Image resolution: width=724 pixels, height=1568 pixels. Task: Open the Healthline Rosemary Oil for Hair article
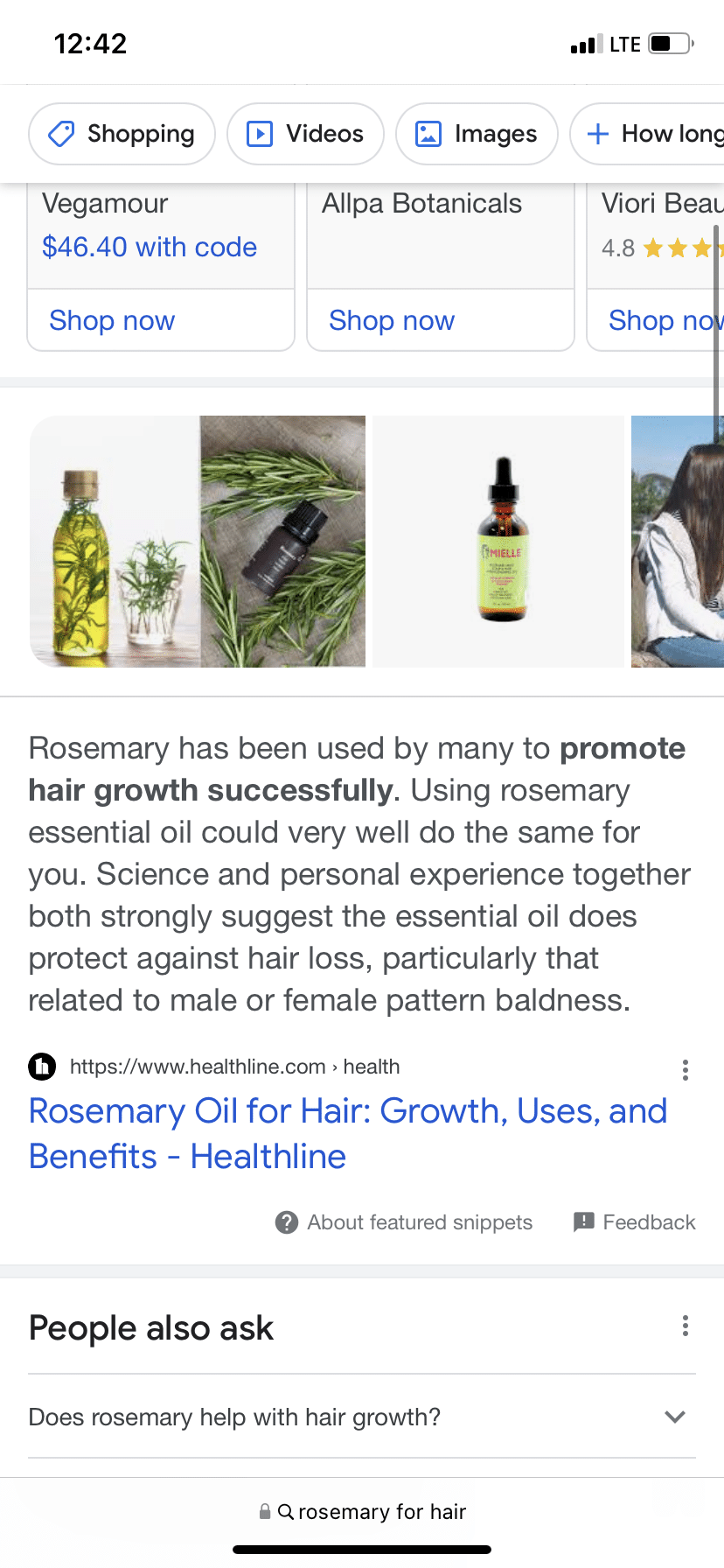[347, 1133]
